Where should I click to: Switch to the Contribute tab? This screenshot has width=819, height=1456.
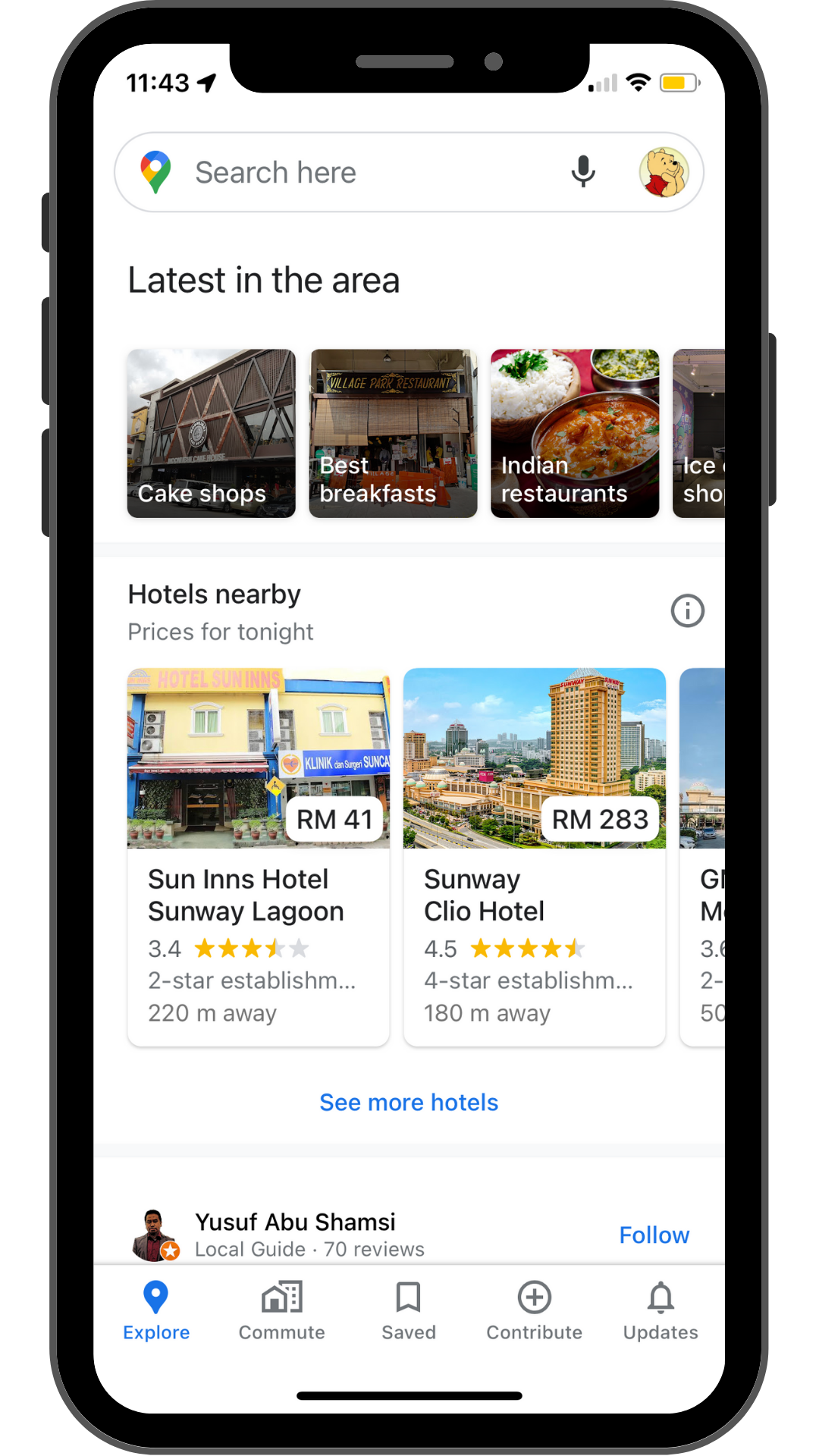(x=535, y=1312)
